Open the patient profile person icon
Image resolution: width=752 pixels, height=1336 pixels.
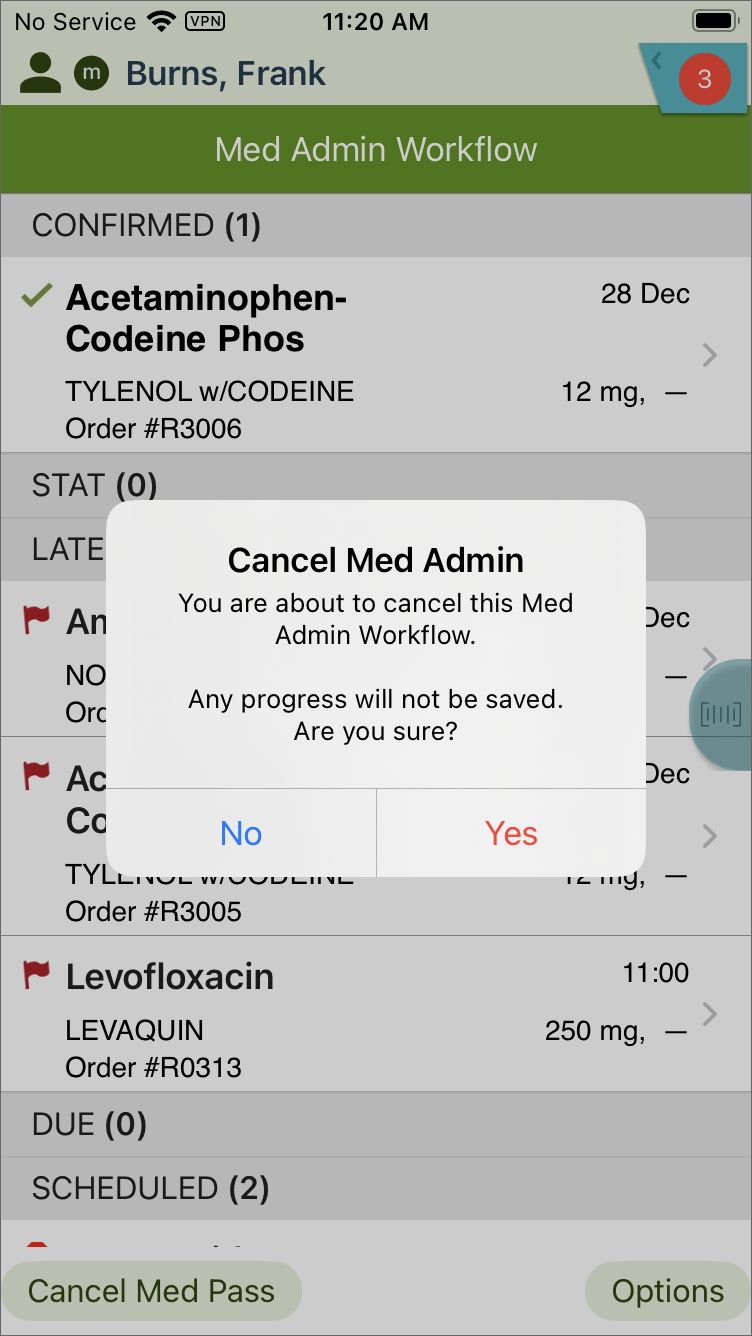[x=40, y=73]
